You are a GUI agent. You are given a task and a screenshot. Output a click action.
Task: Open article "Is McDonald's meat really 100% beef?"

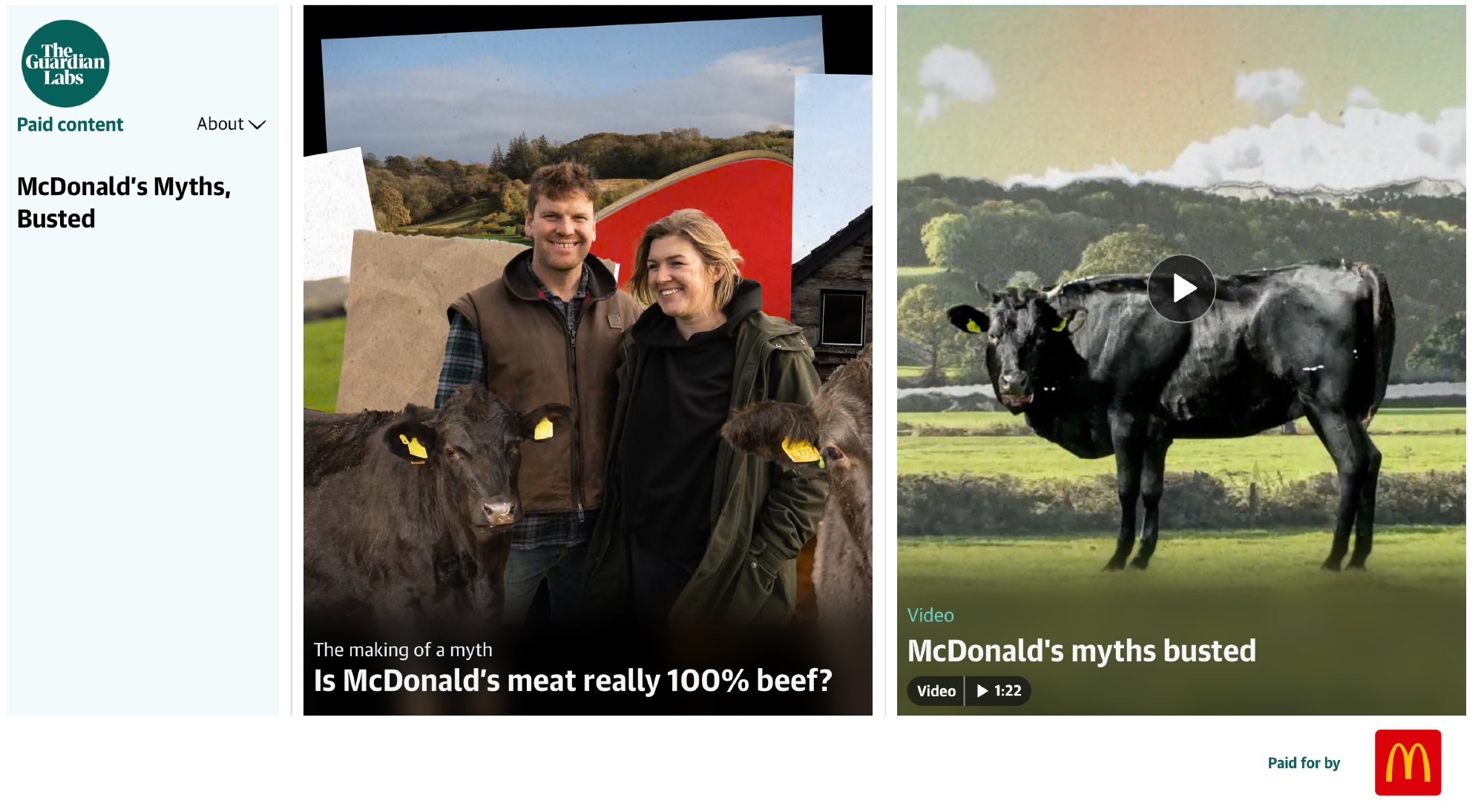[x=572, y=680]
